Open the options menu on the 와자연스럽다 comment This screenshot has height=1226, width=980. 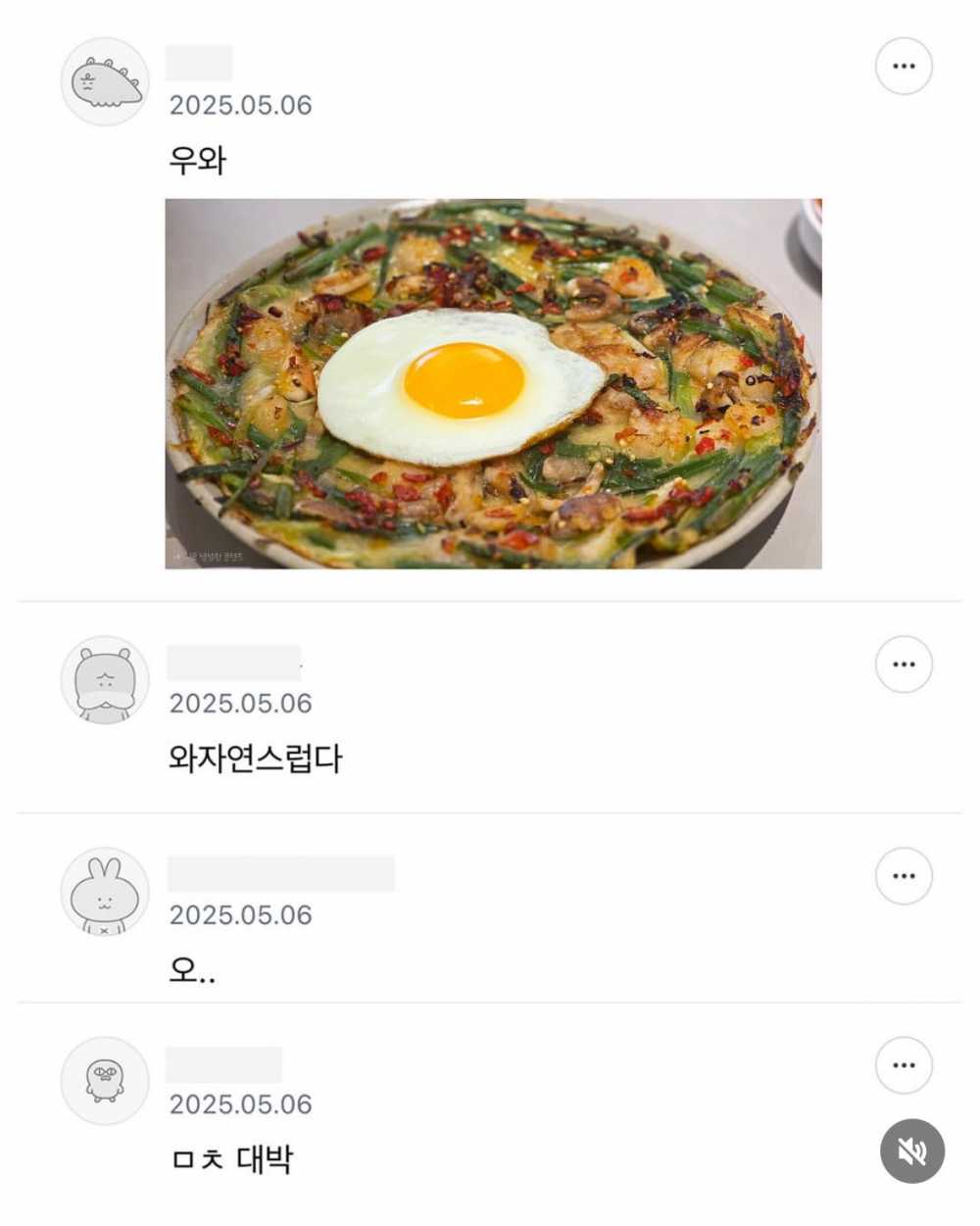click(x=904, y=664)
